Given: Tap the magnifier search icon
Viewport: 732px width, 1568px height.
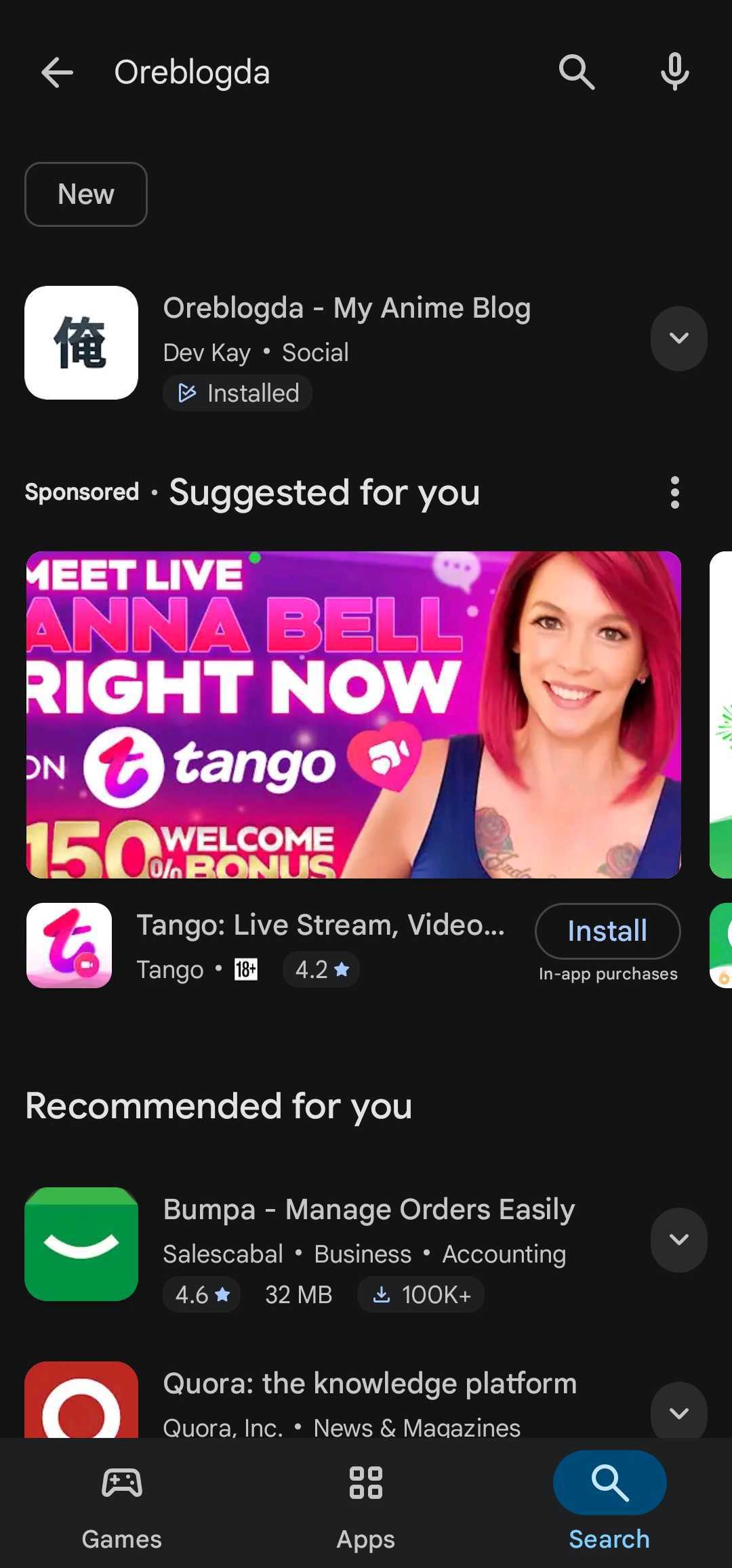Looking at the screenshot, I should pos(576,72).
